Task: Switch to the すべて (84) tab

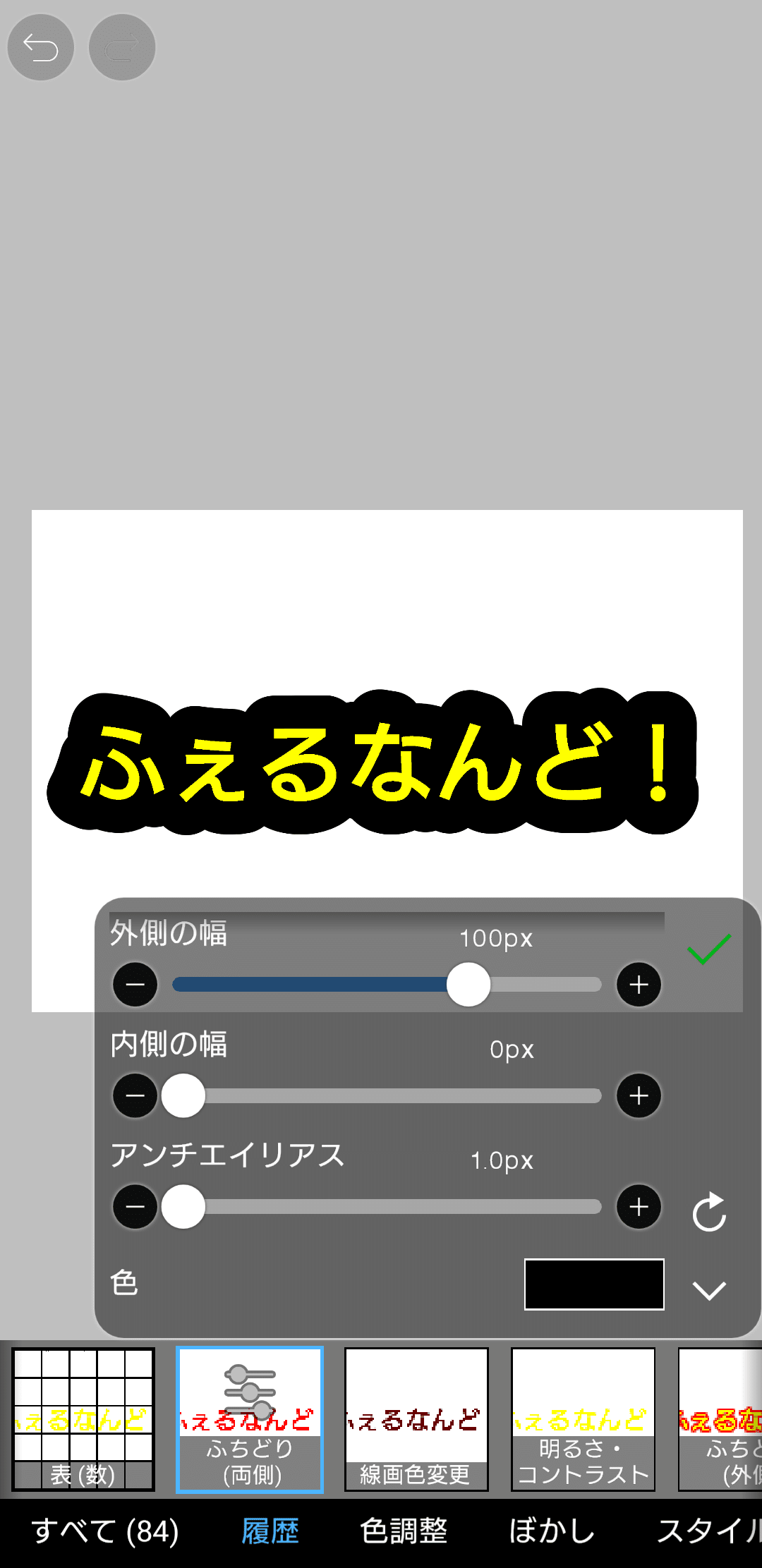Action: (105, 1531)
